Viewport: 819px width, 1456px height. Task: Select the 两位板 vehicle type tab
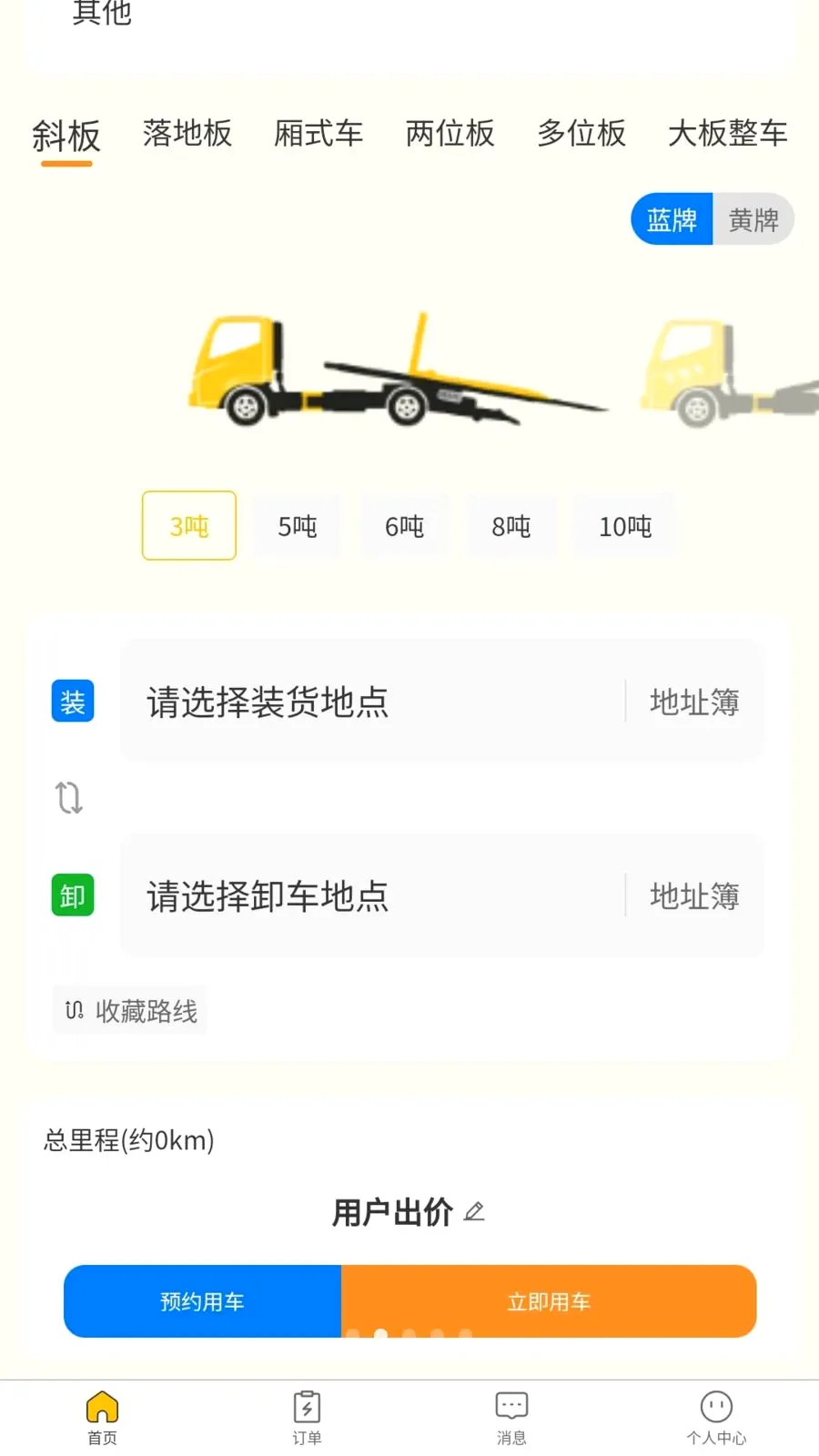tap(450, 134)
